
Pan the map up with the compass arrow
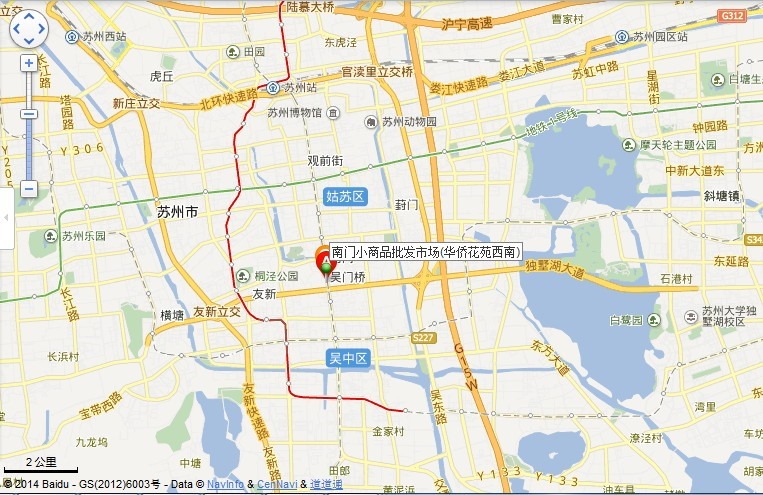28,16
